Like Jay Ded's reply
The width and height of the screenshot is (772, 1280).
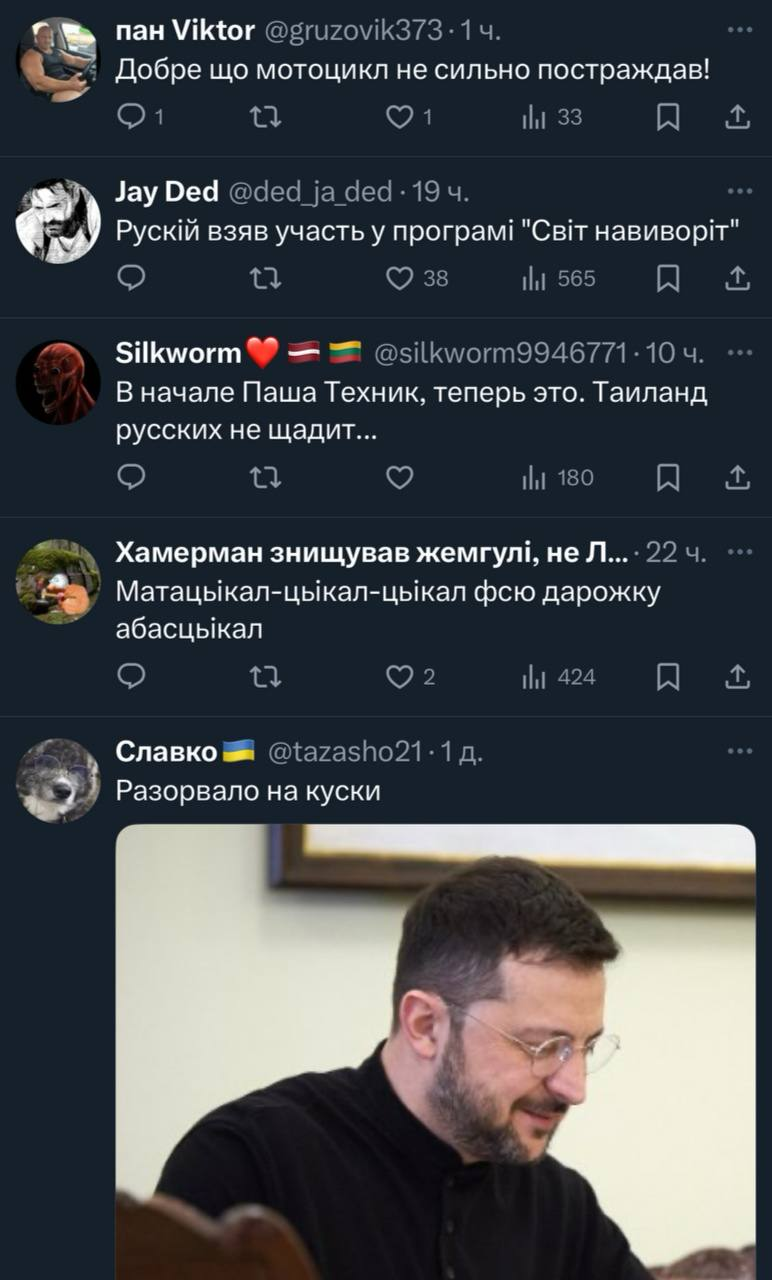[400, 278]
